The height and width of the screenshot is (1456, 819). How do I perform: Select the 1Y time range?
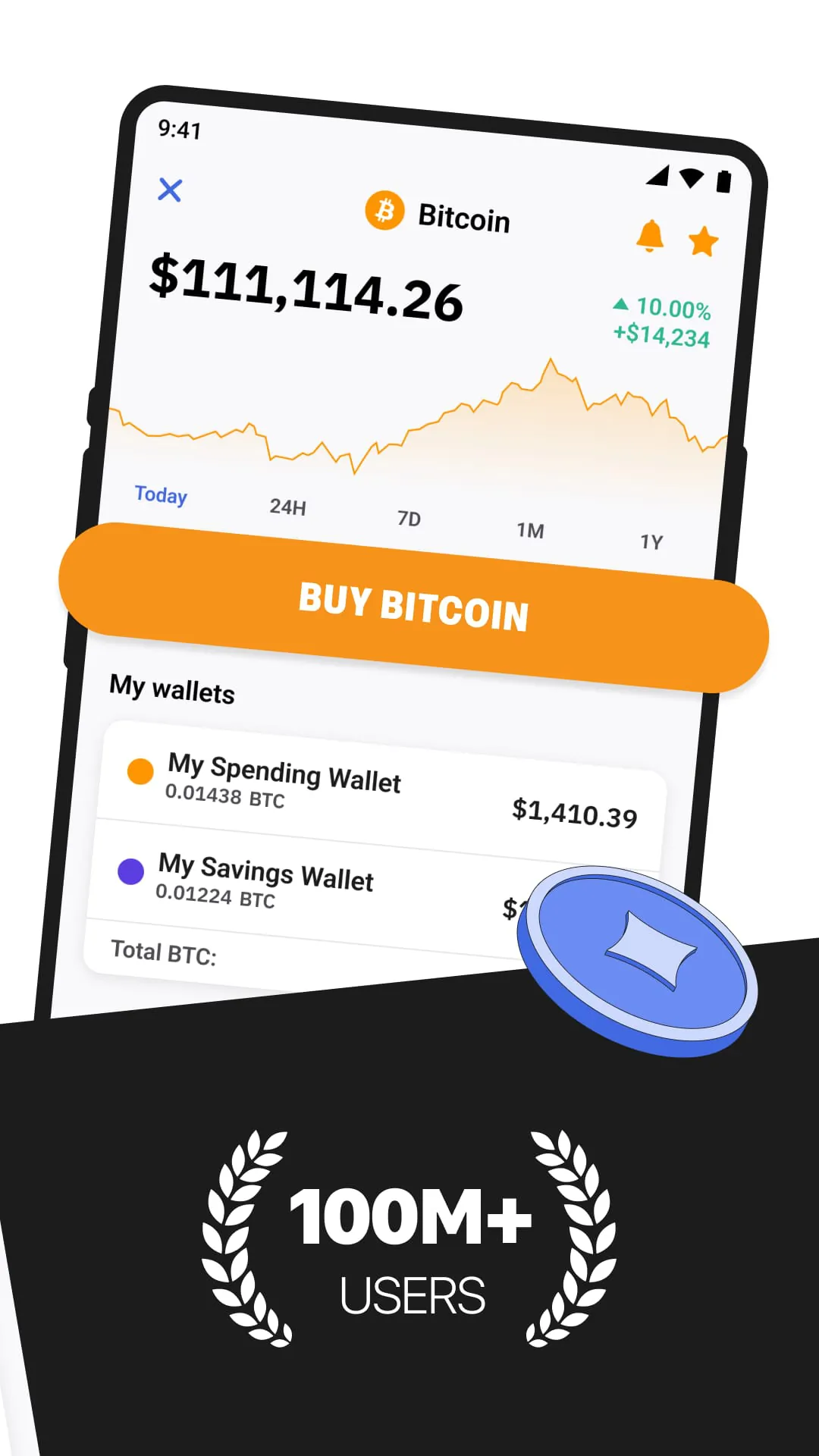(653, 541)
